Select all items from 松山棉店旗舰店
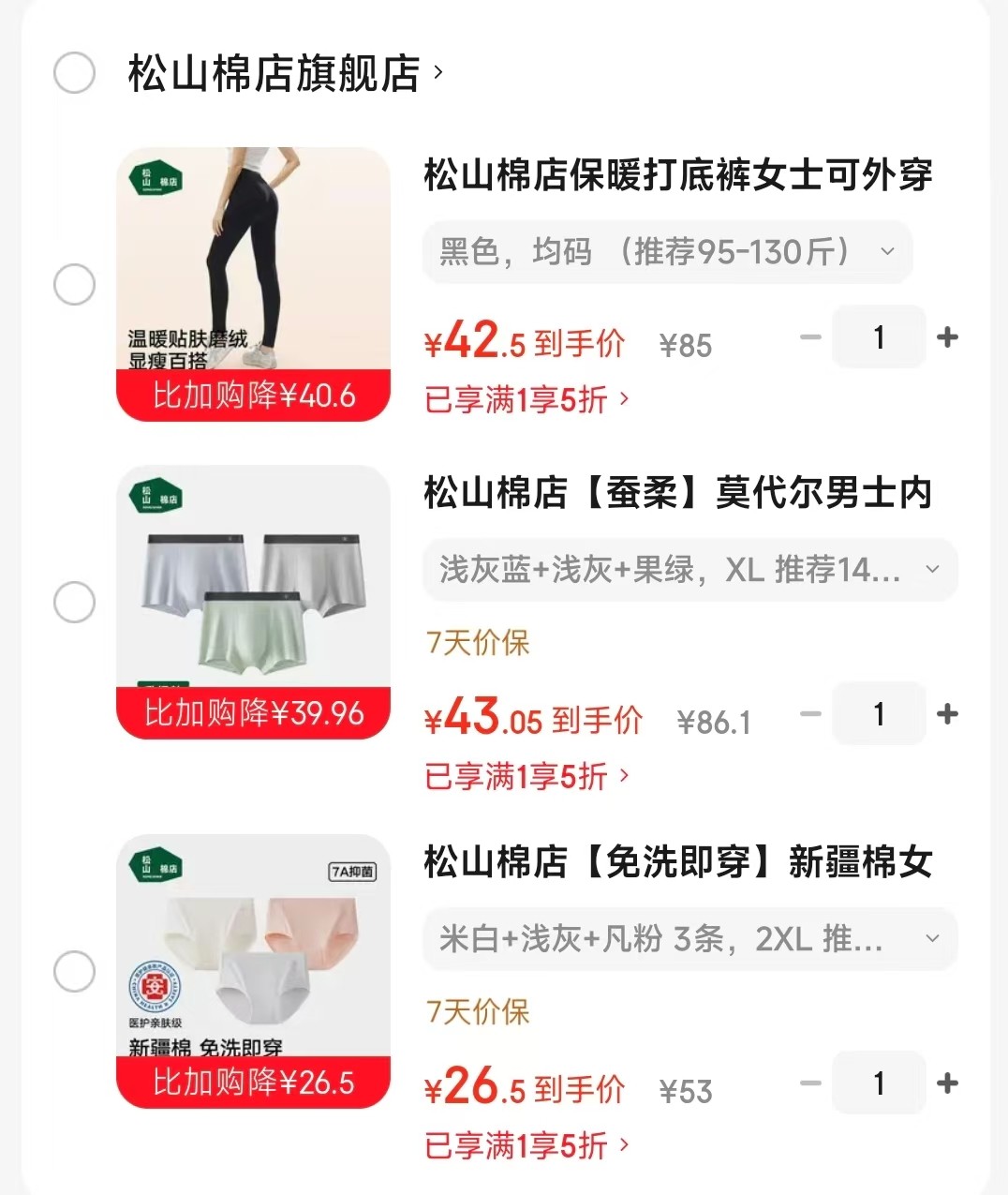This screenshot has height=1195, width=1008. 74,73
